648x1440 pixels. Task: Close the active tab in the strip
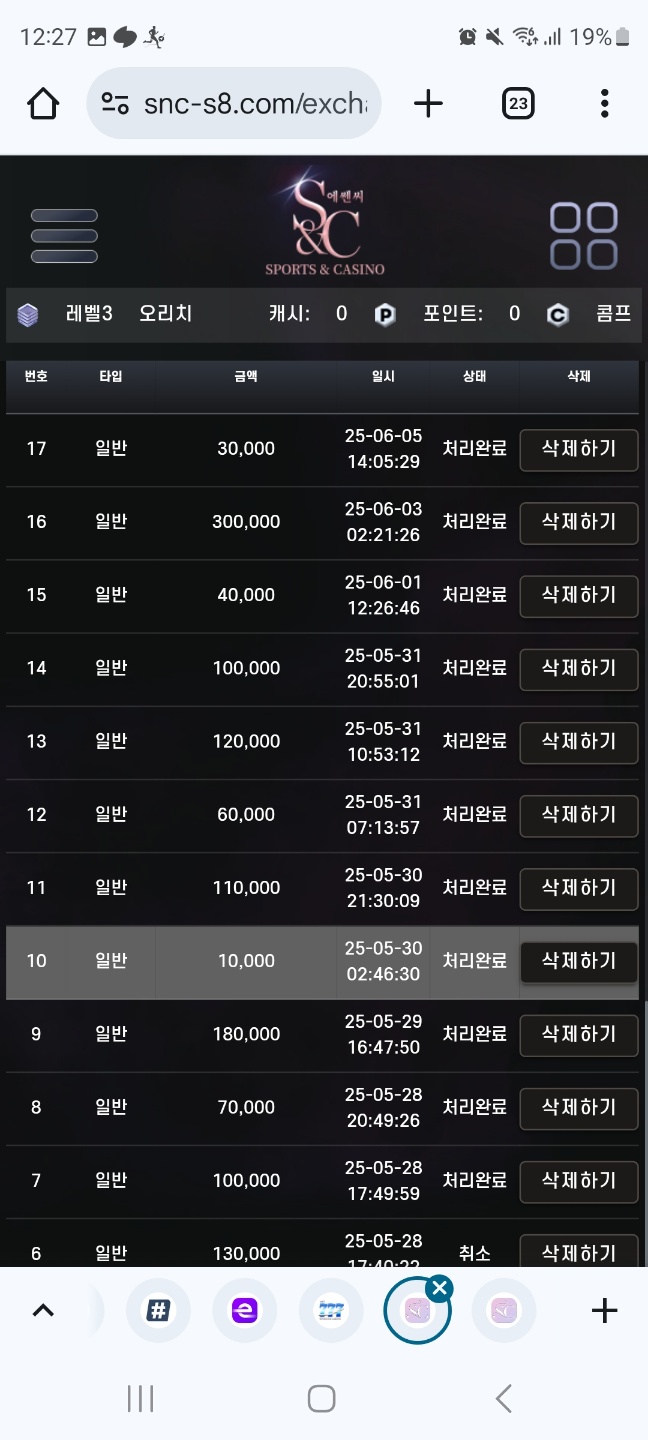pyautogui.click(x=439, y=1288)
